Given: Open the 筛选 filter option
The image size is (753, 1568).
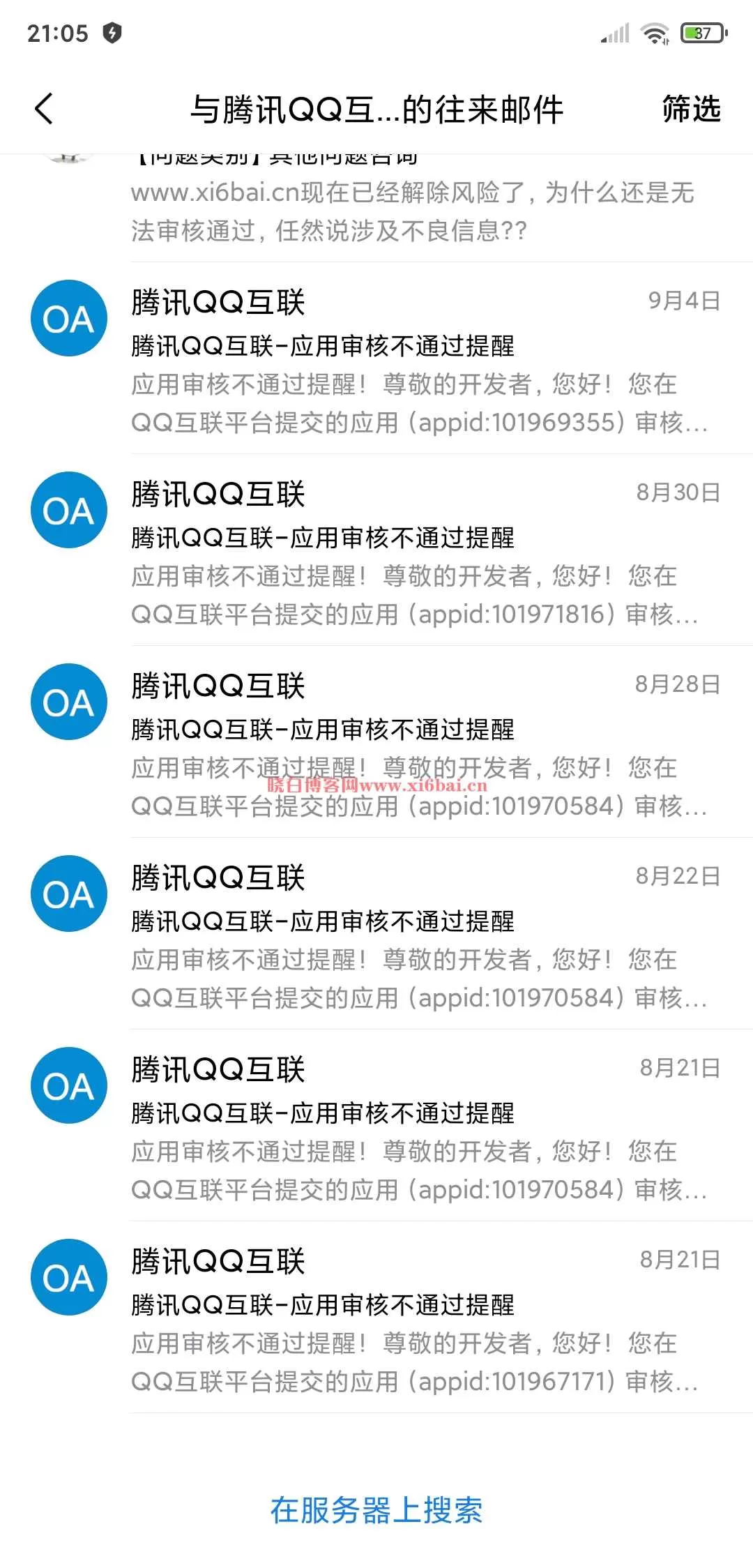Looking at the screenshot, I should 691,109.
